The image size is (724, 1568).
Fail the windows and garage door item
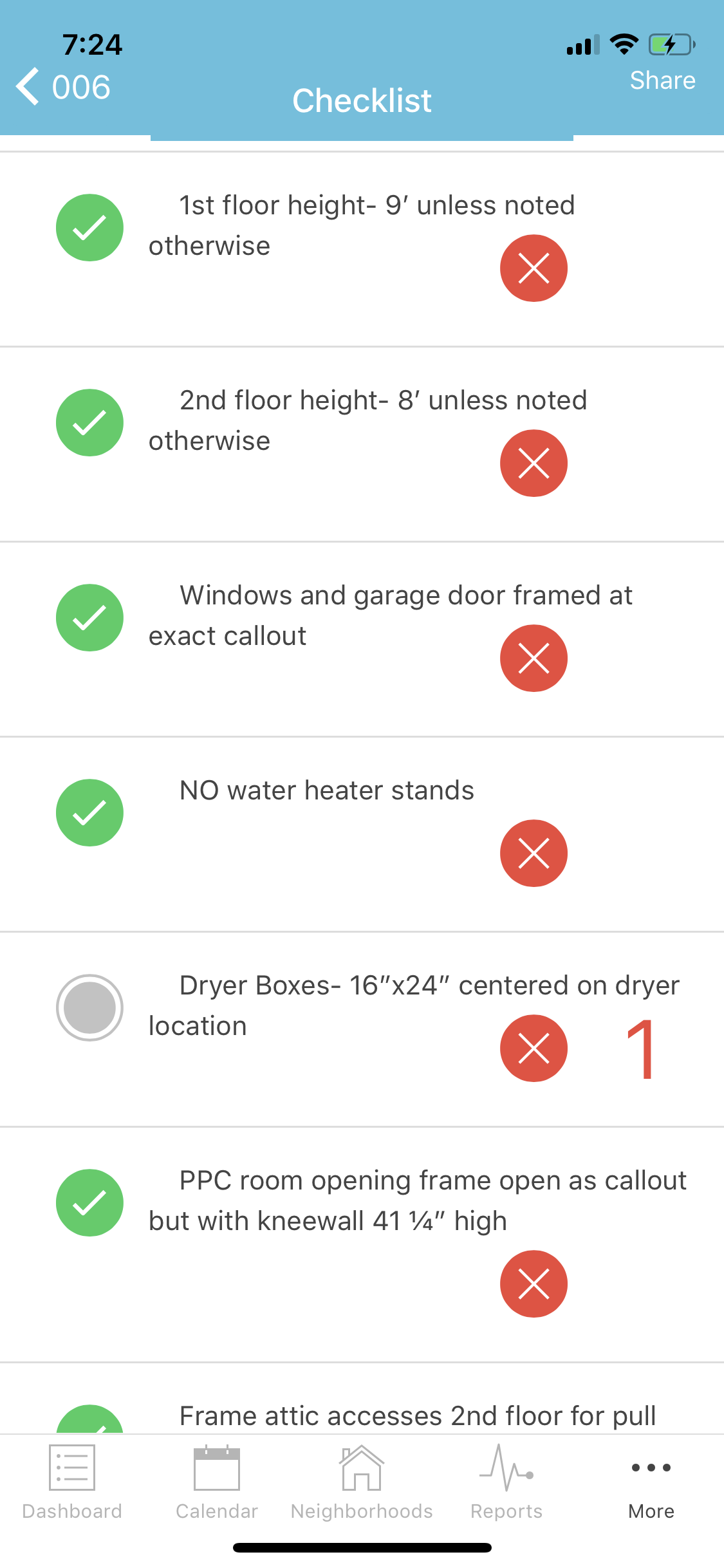coord(534,658)
